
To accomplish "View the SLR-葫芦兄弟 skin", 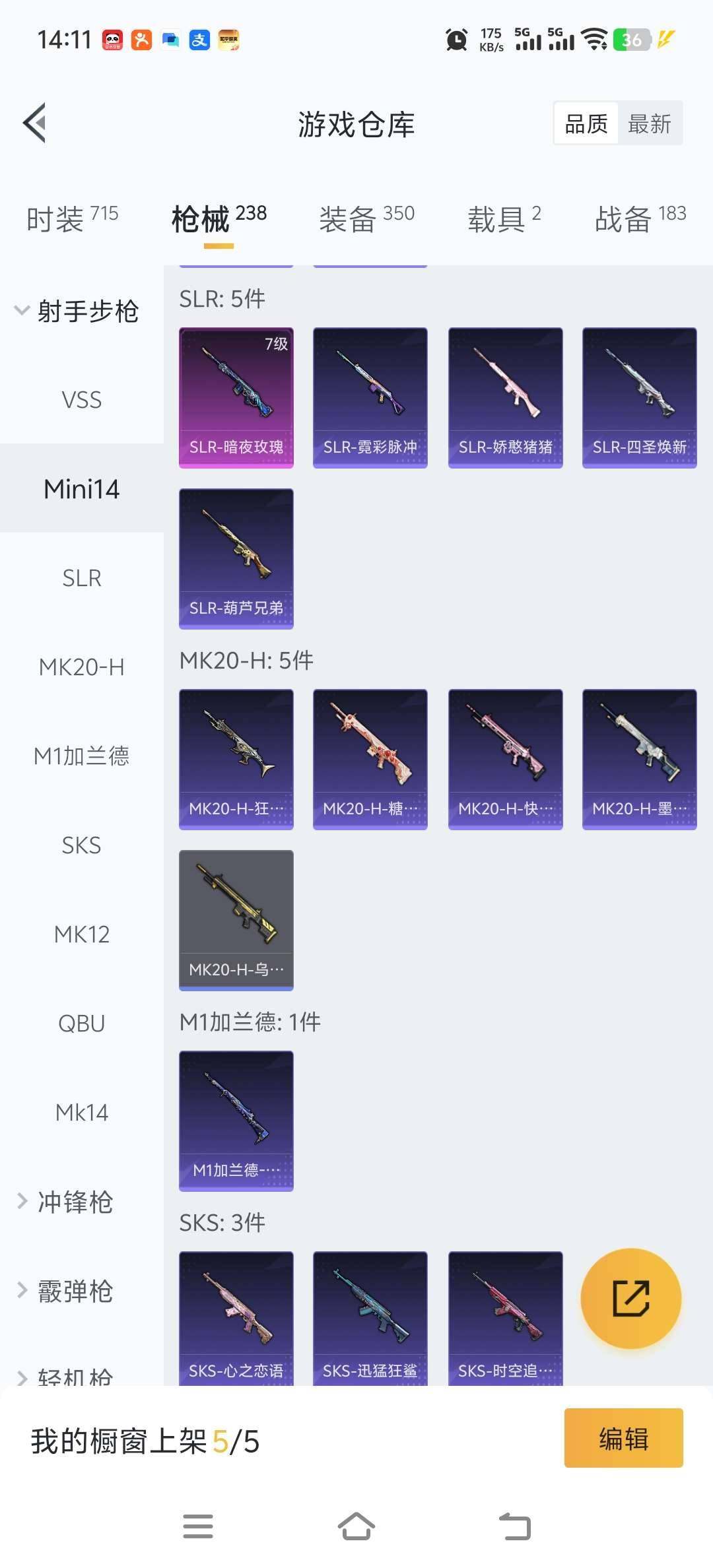I will pyautogui.click(x=236, y=558).
